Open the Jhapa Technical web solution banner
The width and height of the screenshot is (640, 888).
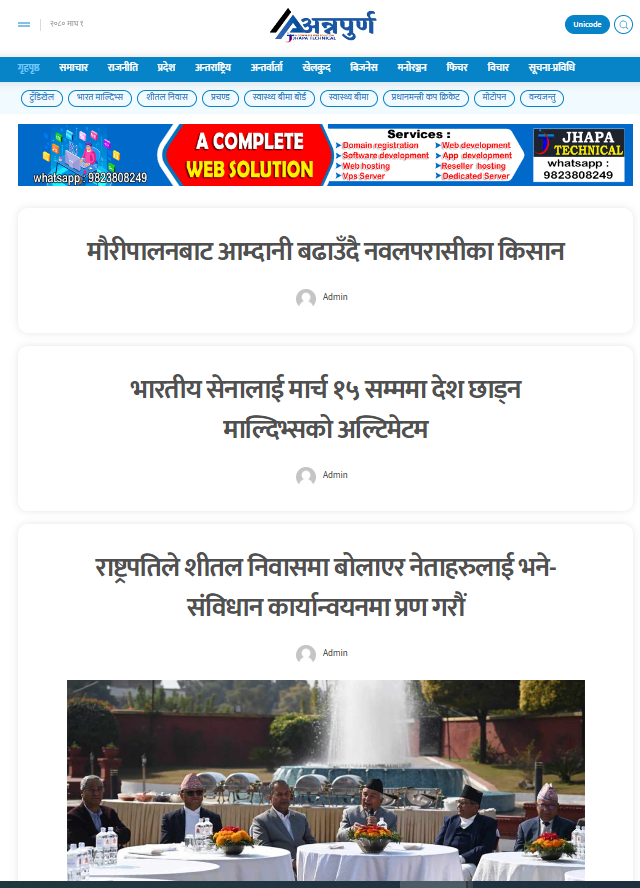325,155
